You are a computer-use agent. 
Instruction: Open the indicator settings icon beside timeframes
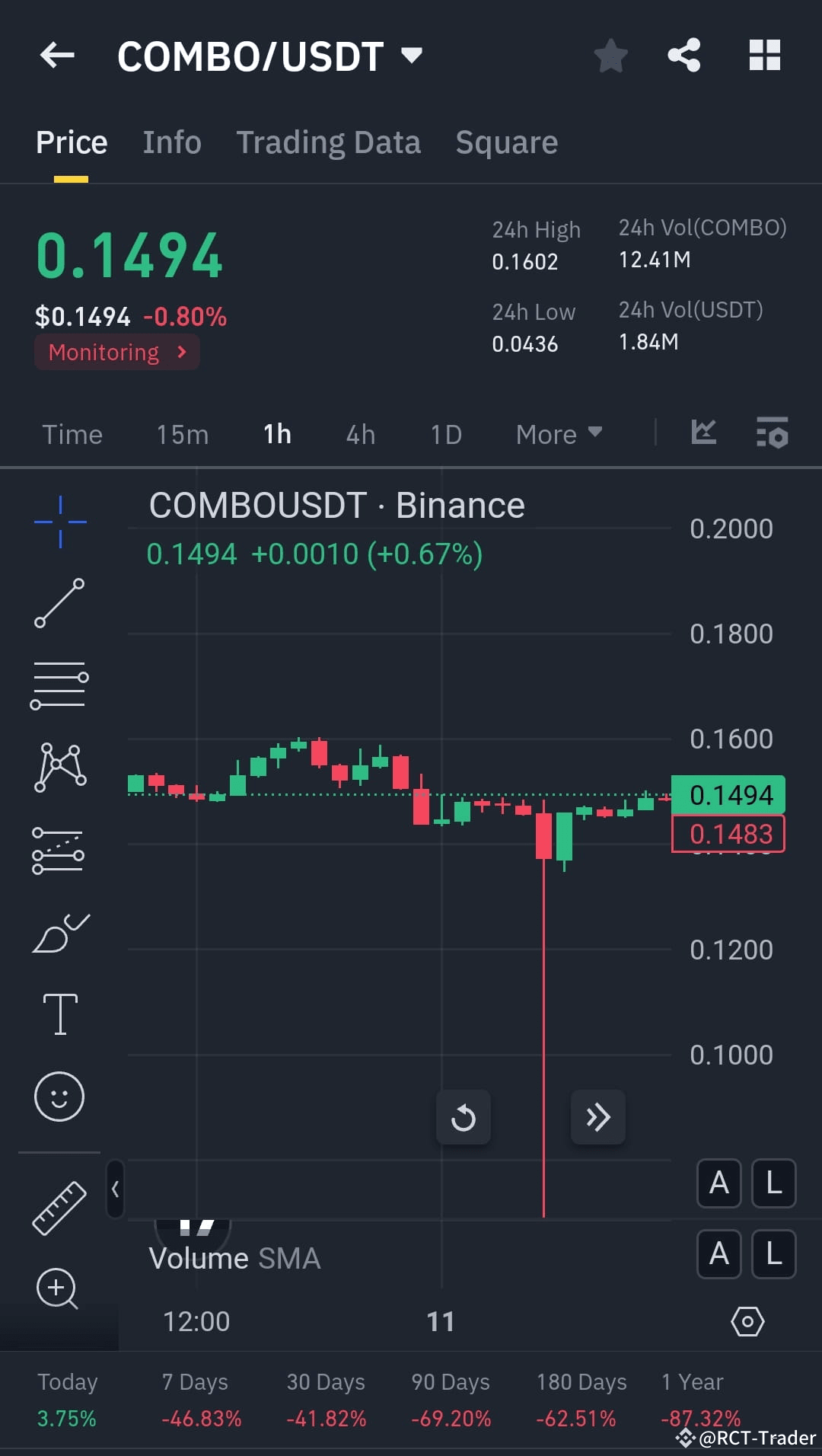pos(771,433)
